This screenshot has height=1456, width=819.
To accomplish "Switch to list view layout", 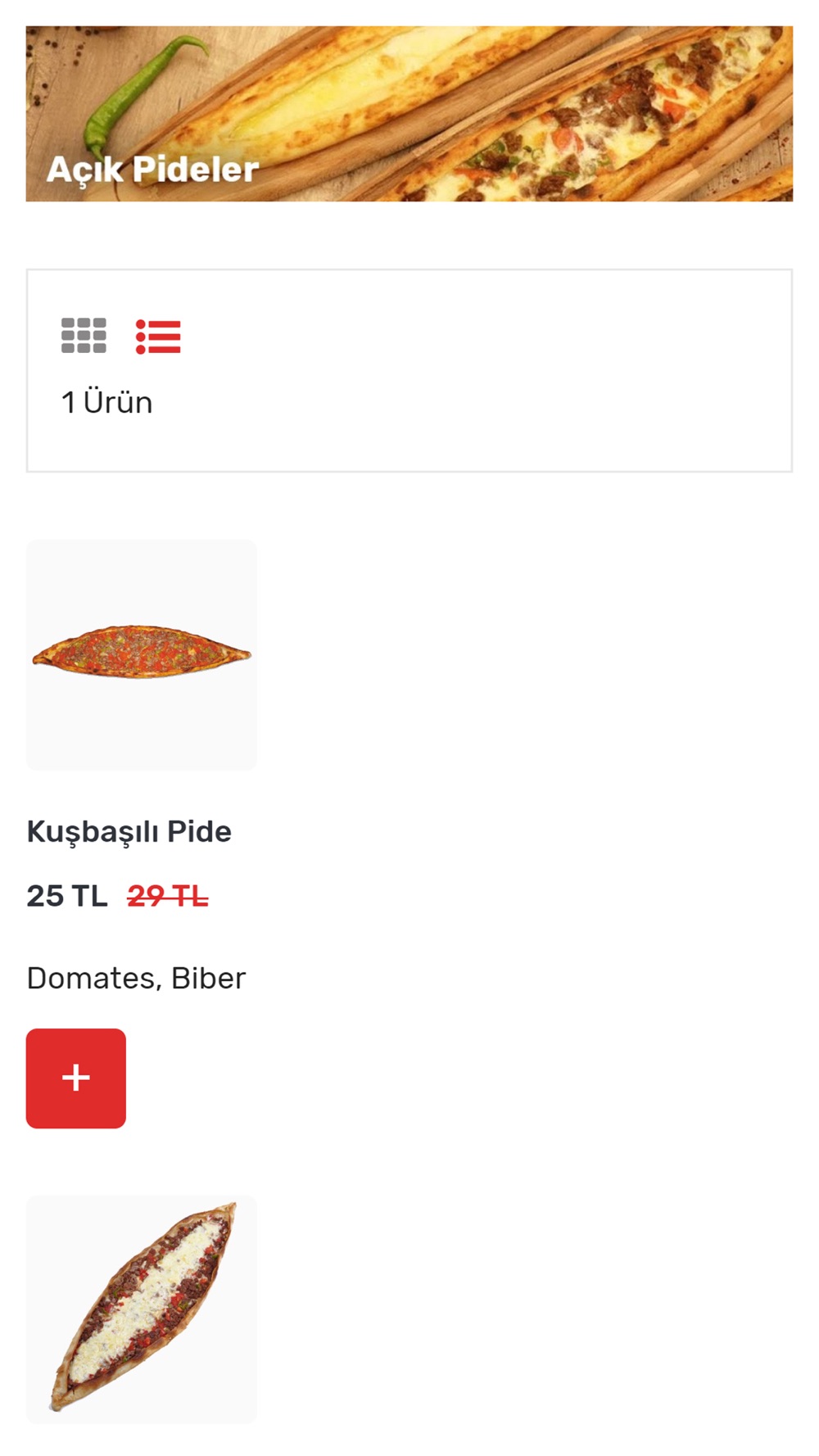I will click(x=158, y=337).
